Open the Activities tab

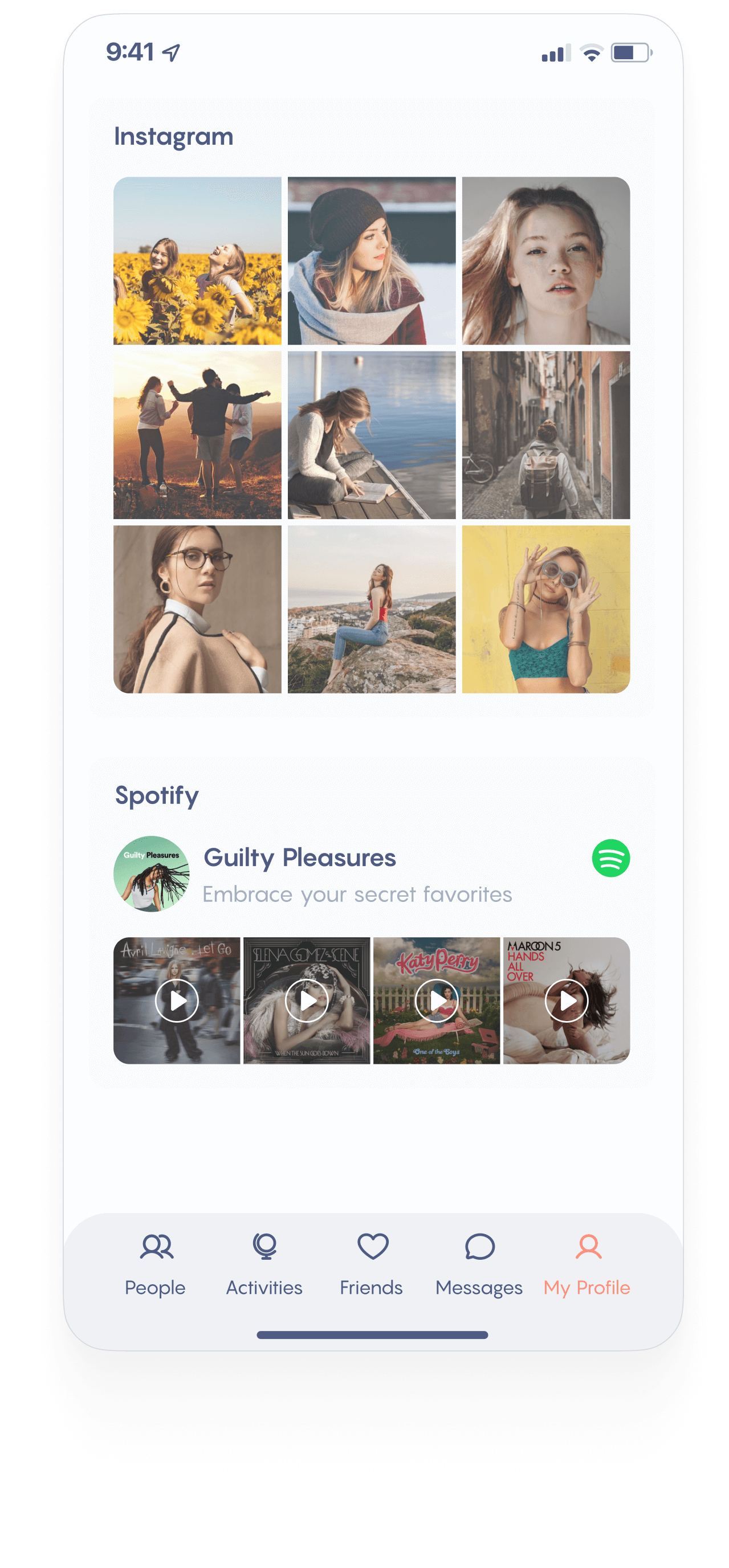[x=264, y=1265]
